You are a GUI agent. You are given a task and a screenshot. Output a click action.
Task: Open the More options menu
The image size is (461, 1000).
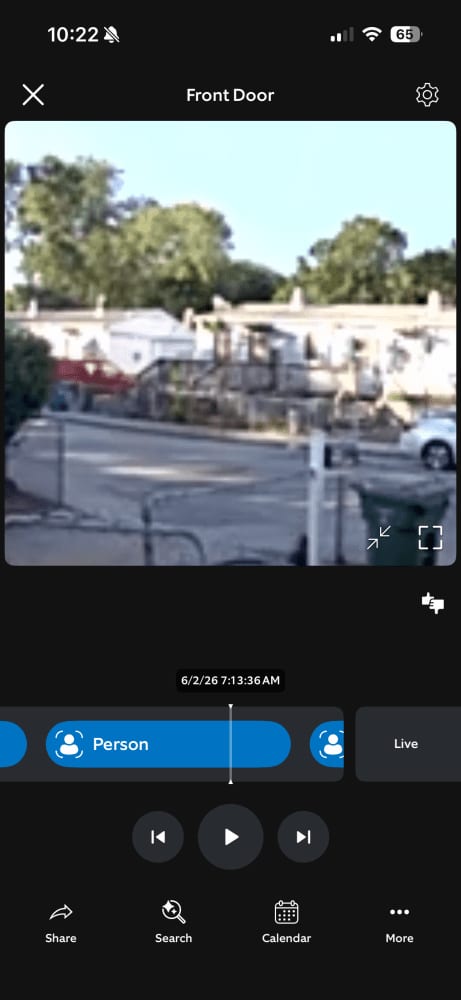[x=399, y=922]
